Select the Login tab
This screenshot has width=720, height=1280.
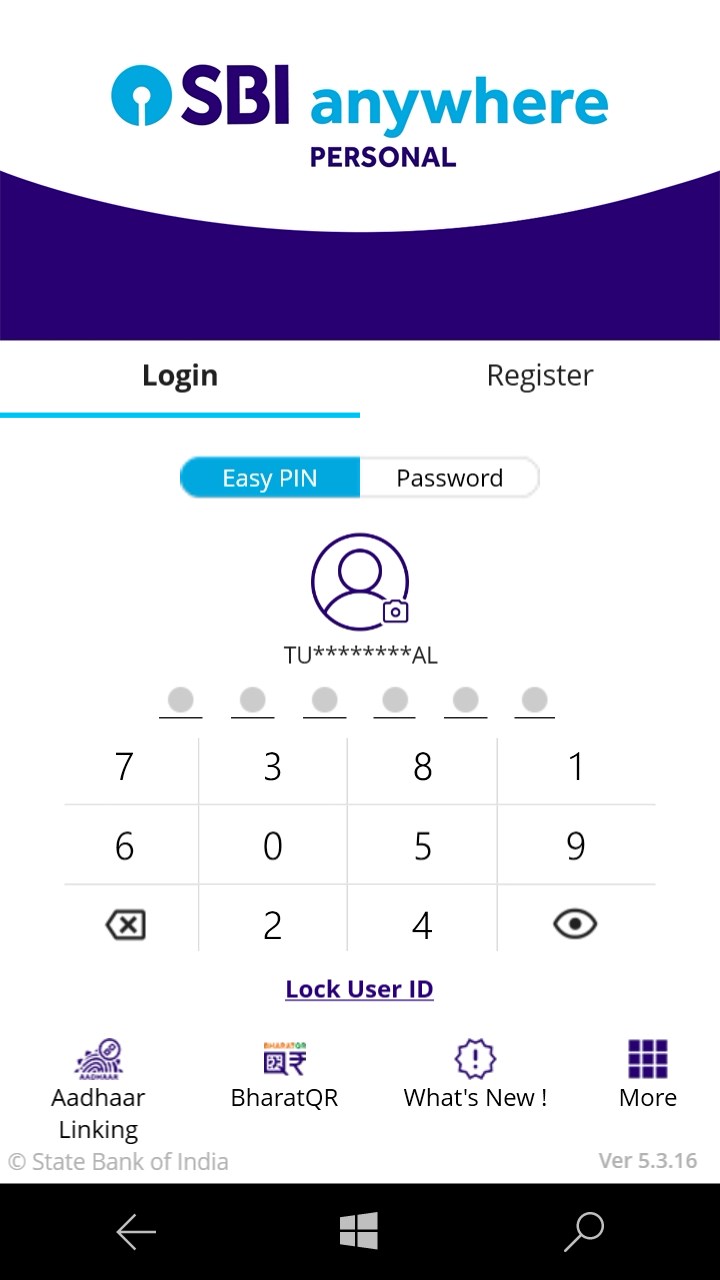tap(180, 375)
